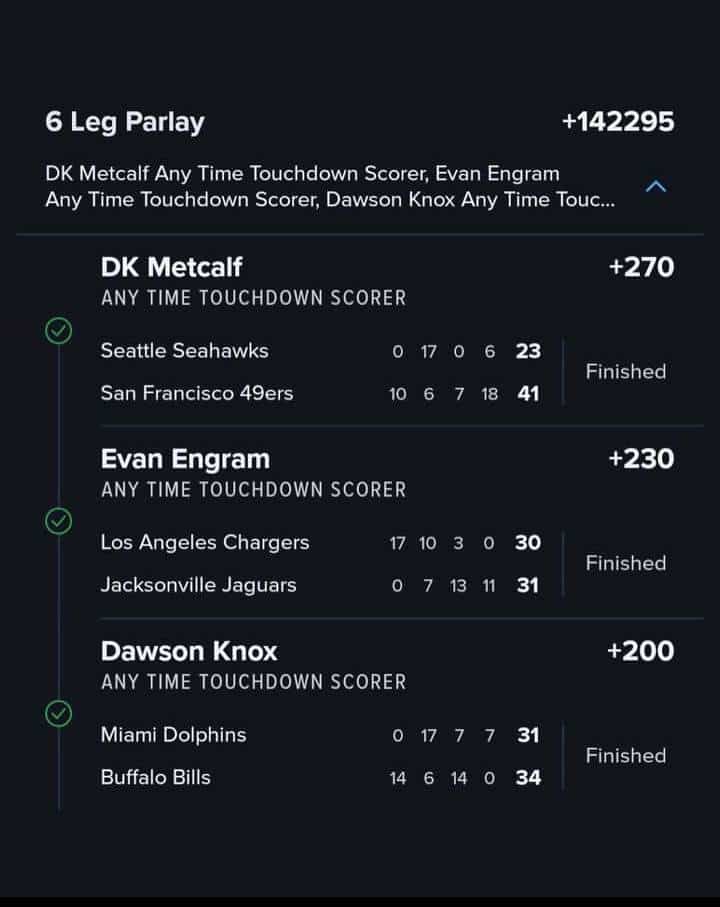The height and width of the screenshot is (907, 720).
Task: Open the Evan Engram touchdown leg
Action: [185, 460]
